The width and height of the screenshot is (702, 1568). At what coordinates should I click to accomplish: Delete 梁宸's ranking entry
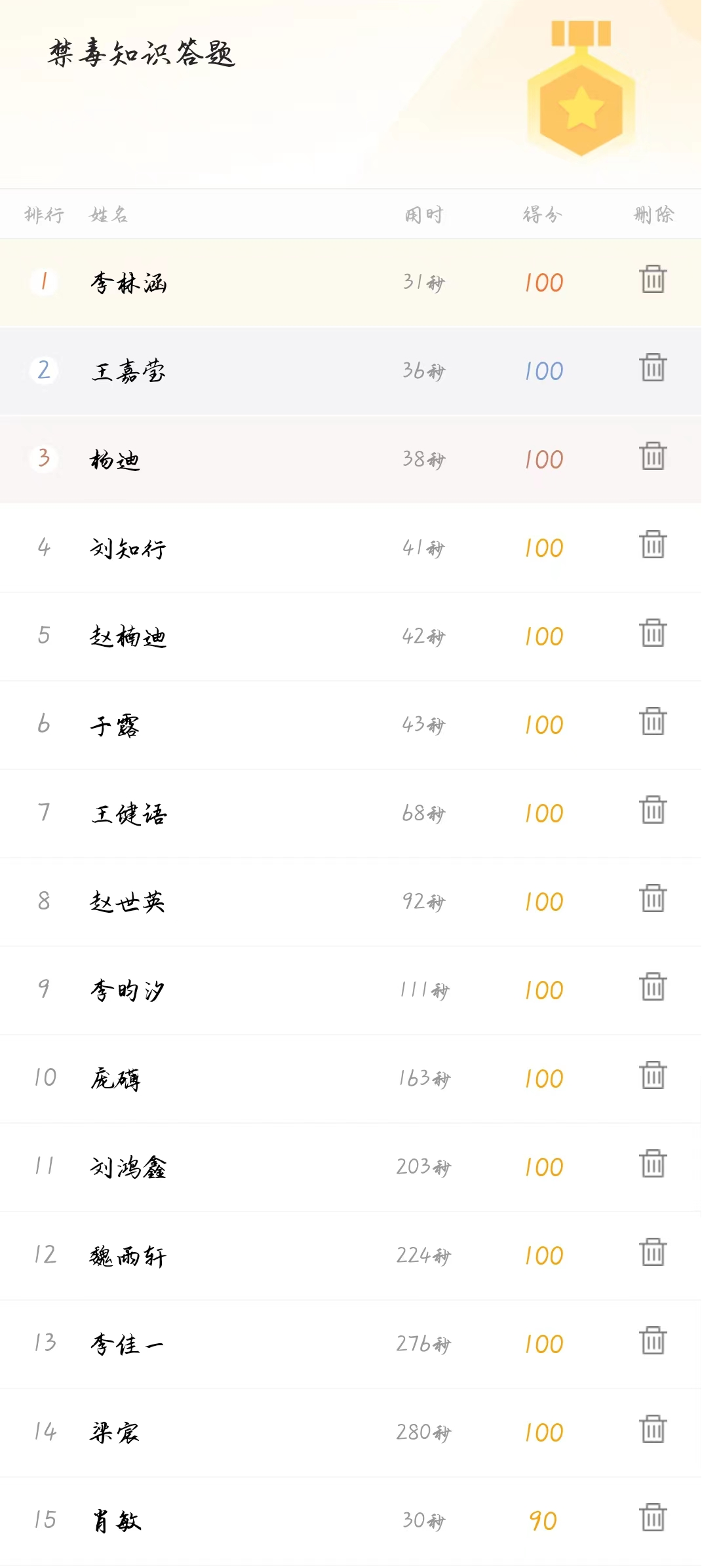coord(653,1430)
